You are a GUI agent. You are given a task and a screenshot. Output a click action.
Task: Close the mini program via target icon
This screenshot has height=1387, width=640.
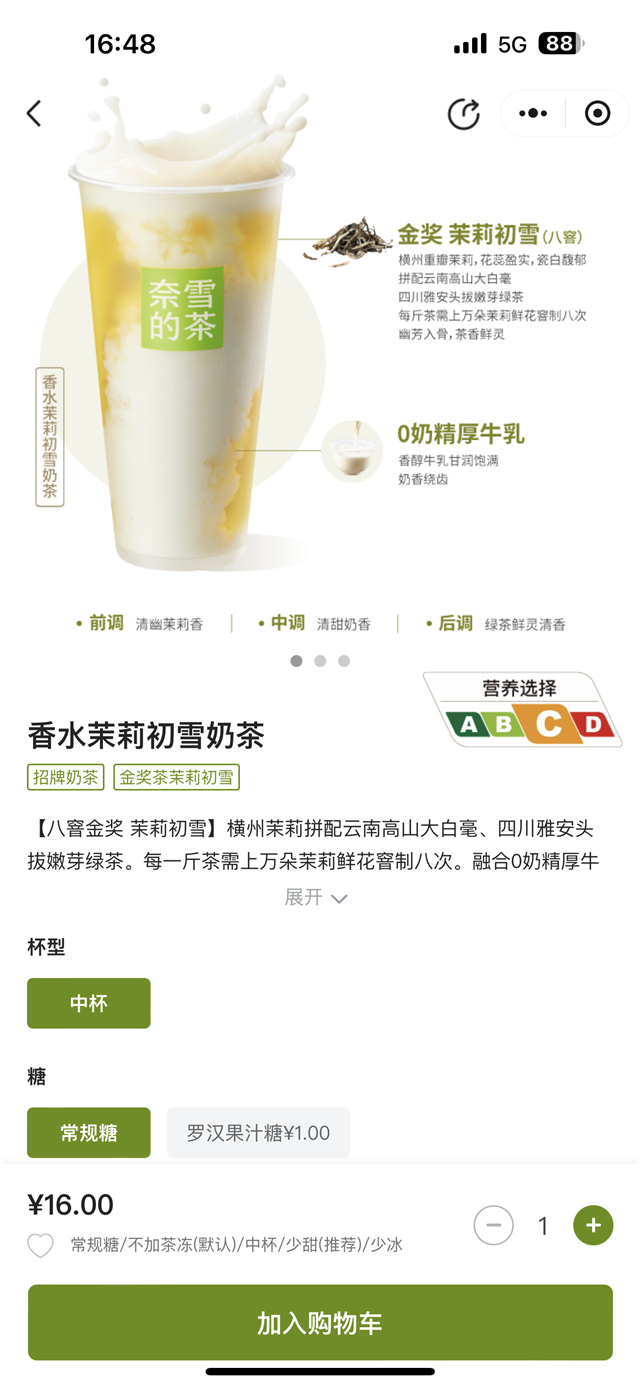[597, 113]
